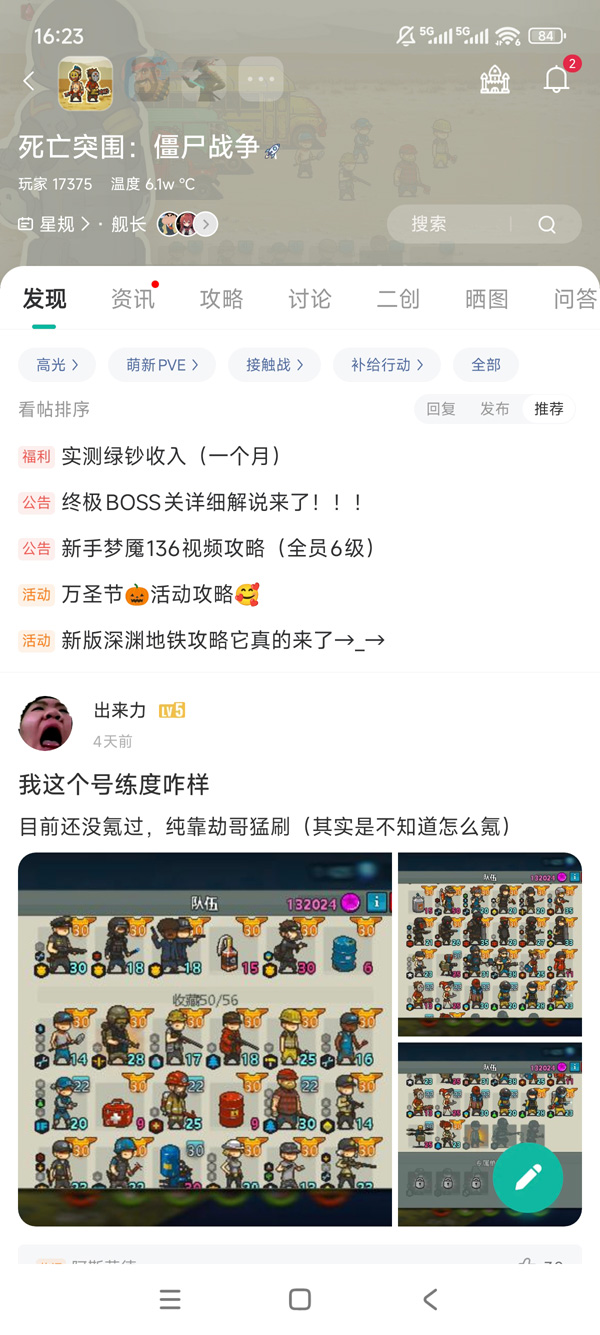Sort posts by 回复
600x1335 pixels.
441,409
